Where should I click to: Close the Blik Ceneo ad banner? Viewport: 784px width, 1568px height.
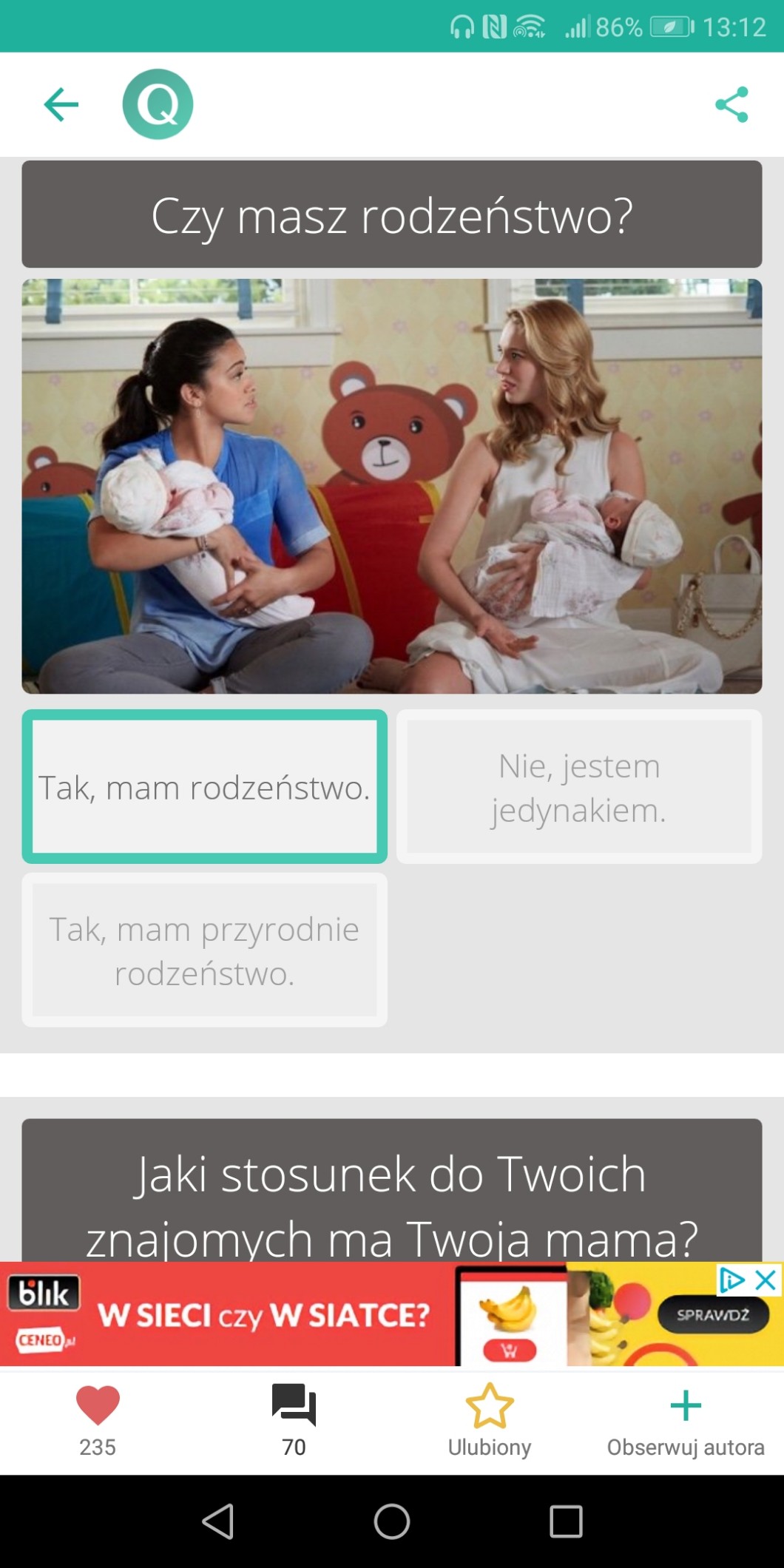[767, 1280]
